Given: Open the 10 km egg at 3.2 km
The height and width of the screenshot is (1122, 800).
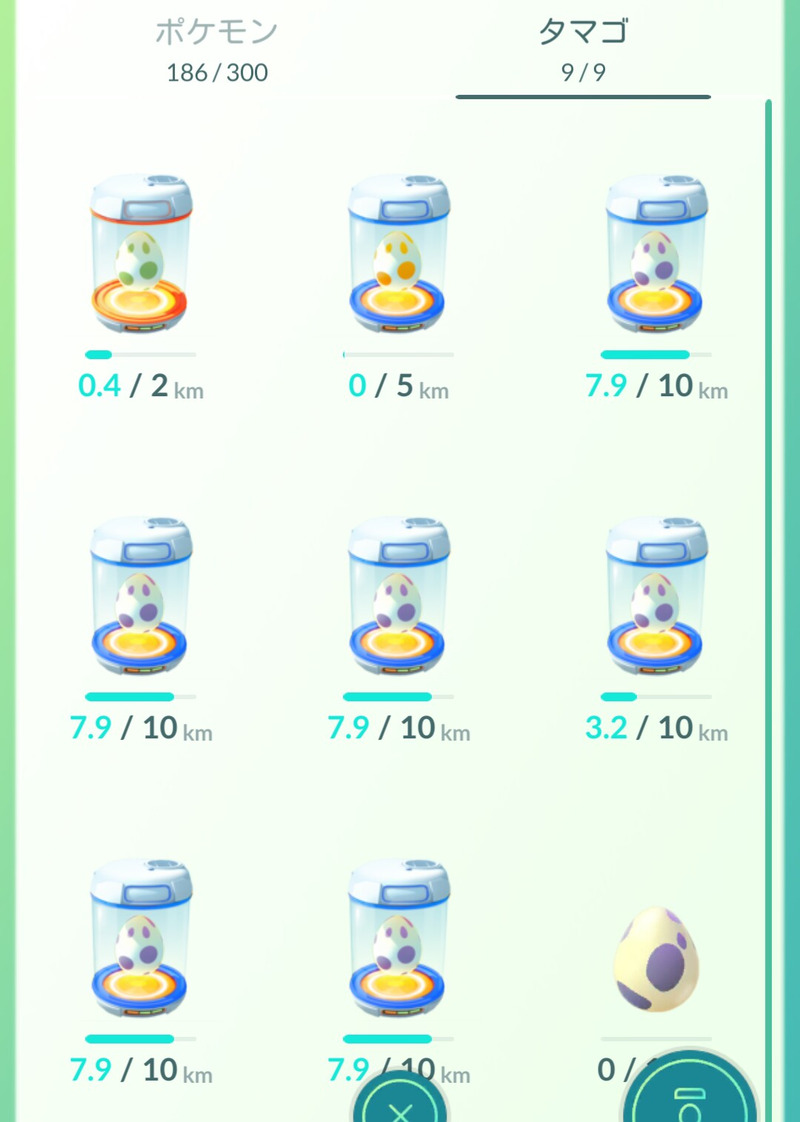Looking at the screenshot, I should pos(656,598).
